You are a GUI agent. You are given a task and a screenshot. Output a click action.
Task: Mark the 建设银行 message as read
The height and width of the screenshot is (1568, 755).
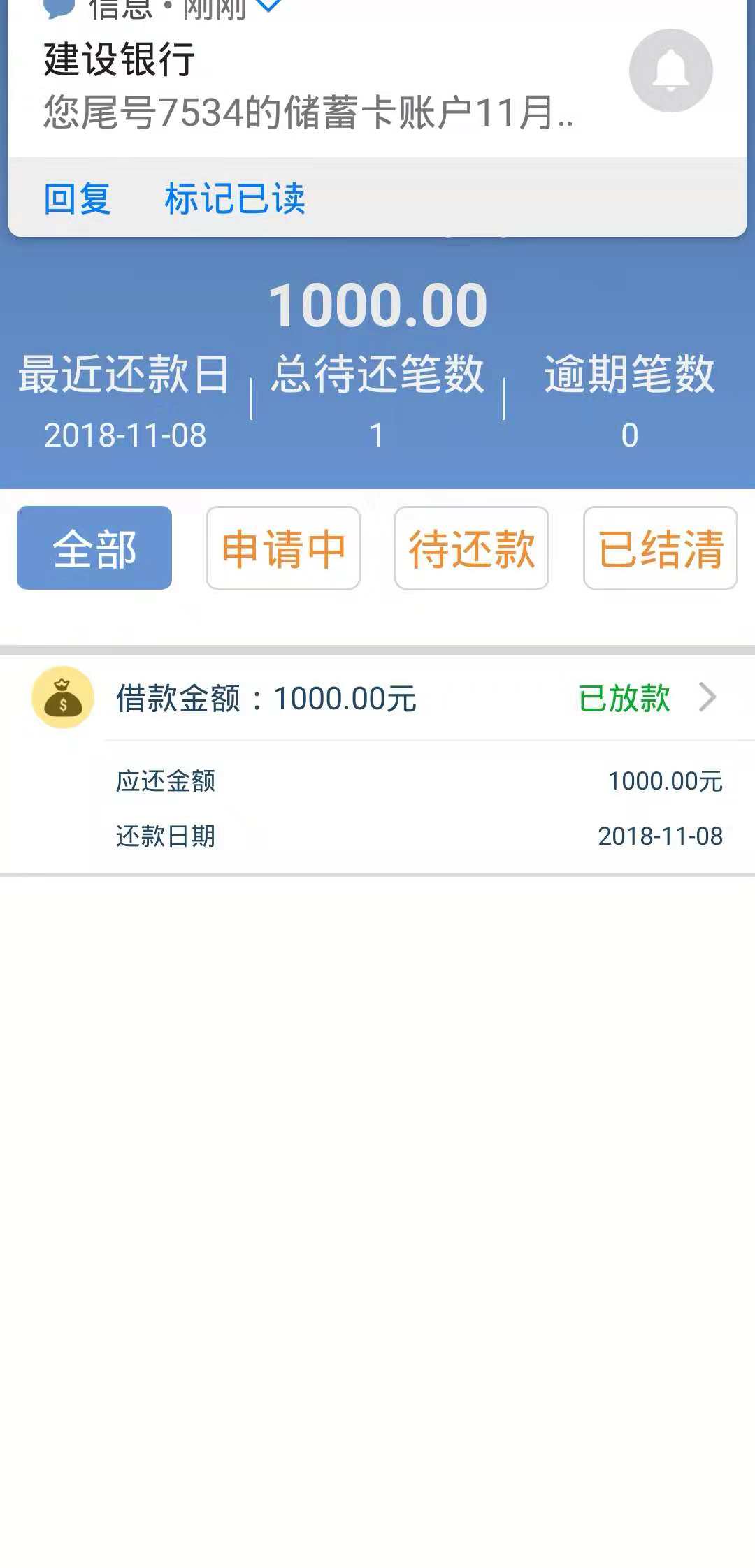pos(235,198)
